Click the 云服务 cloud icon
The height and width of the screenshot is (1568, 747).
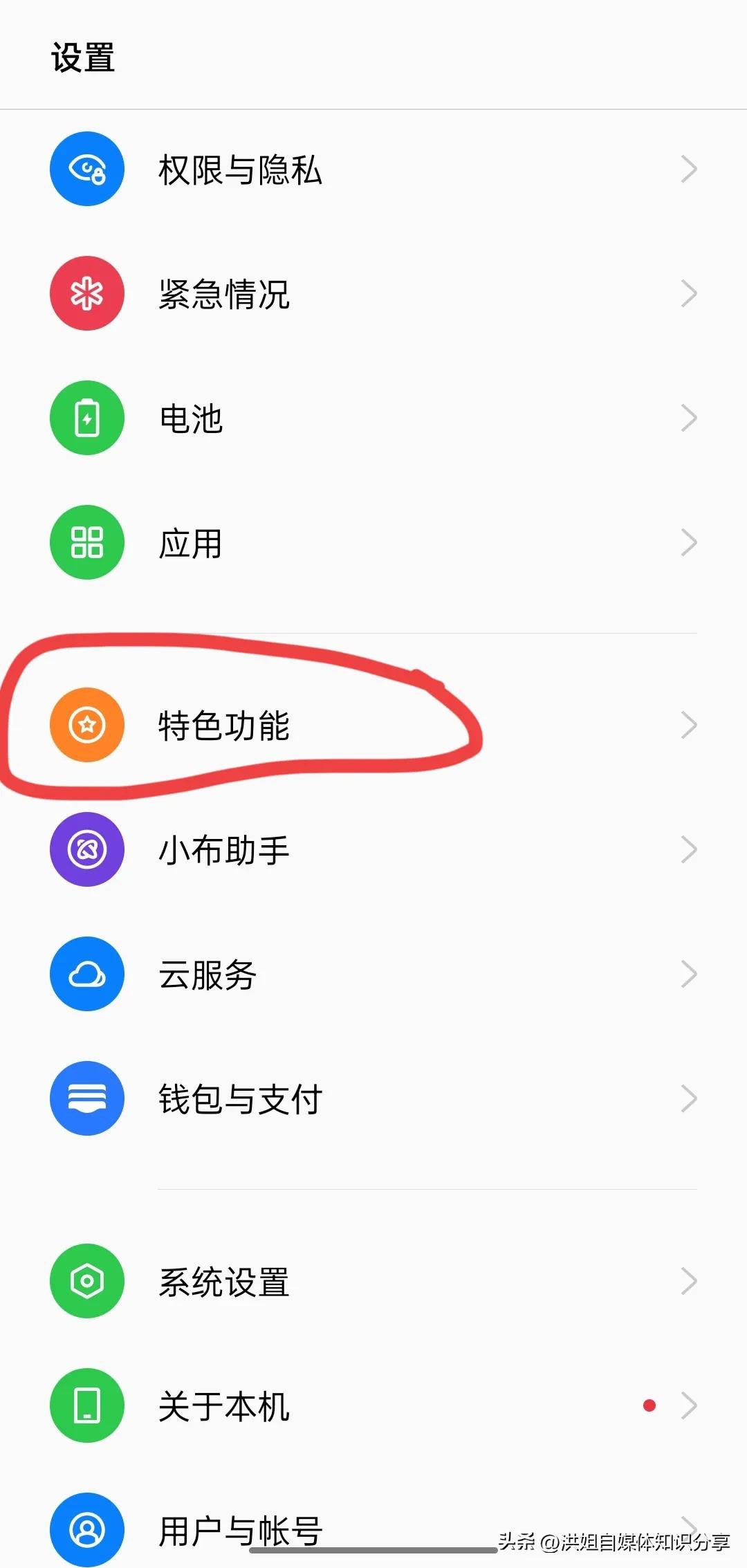click(x=86, y=974)
